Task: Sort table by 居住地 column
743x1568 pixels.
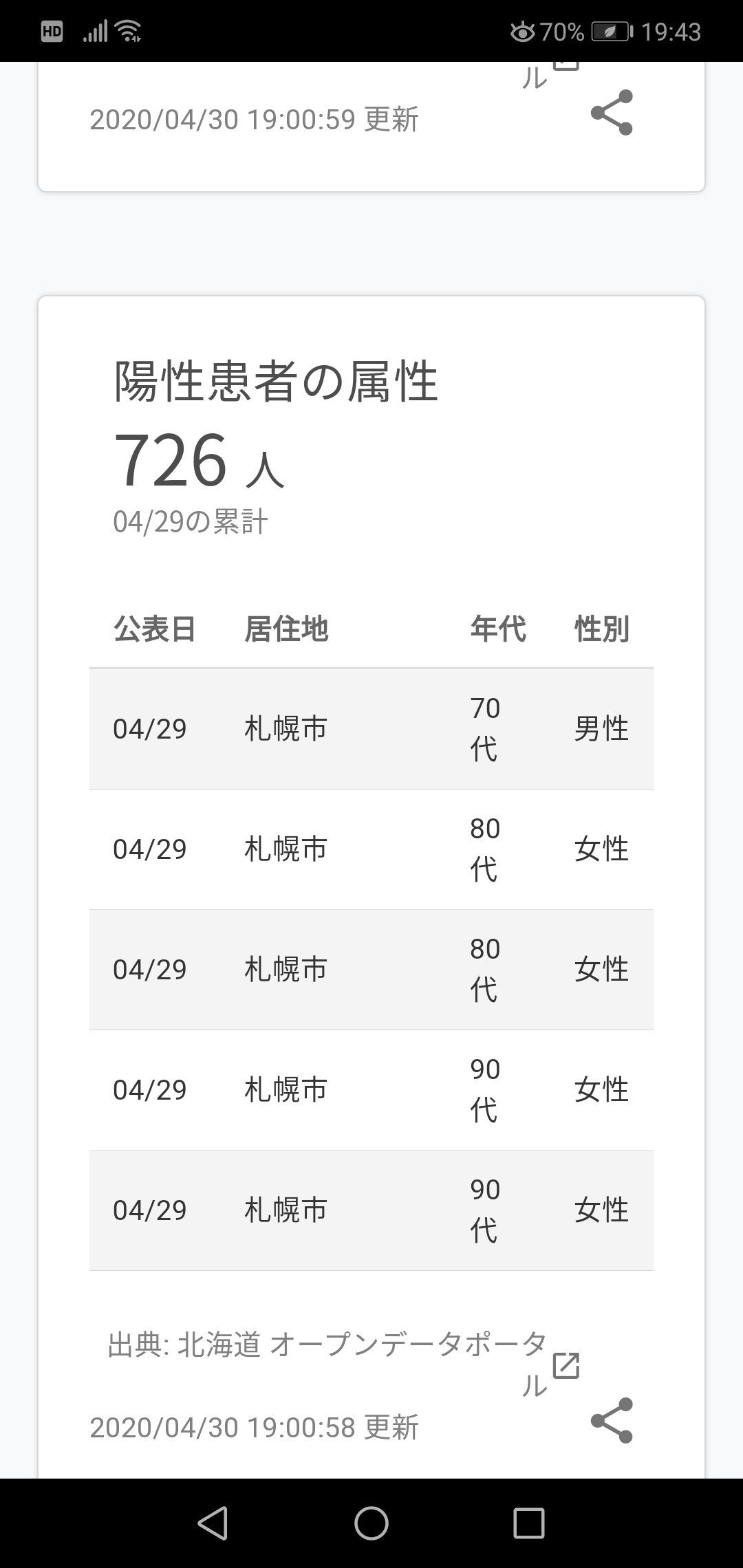Action: (x=286, y=629)
